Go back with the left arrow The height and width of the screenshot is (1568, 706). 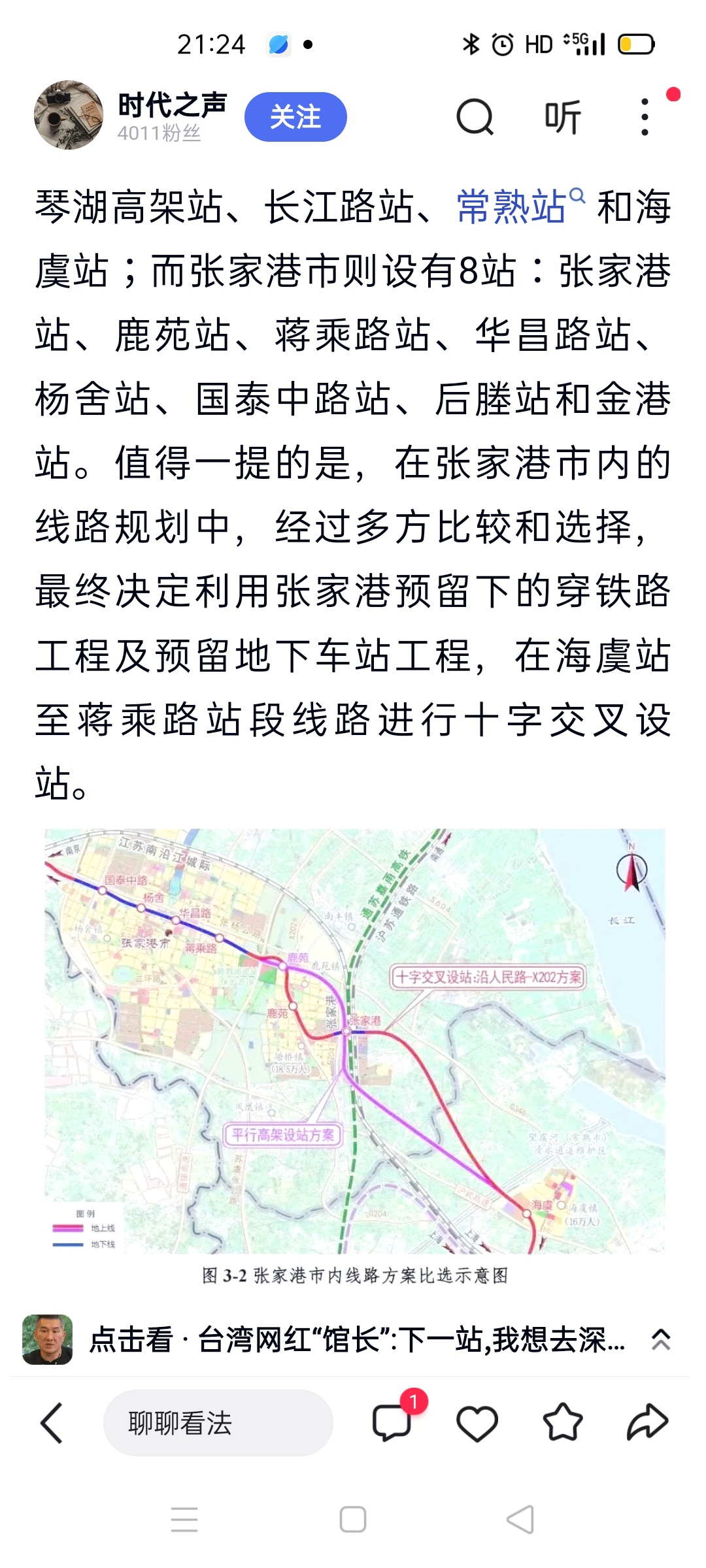pyautogui.click(x=52, y=1422)
